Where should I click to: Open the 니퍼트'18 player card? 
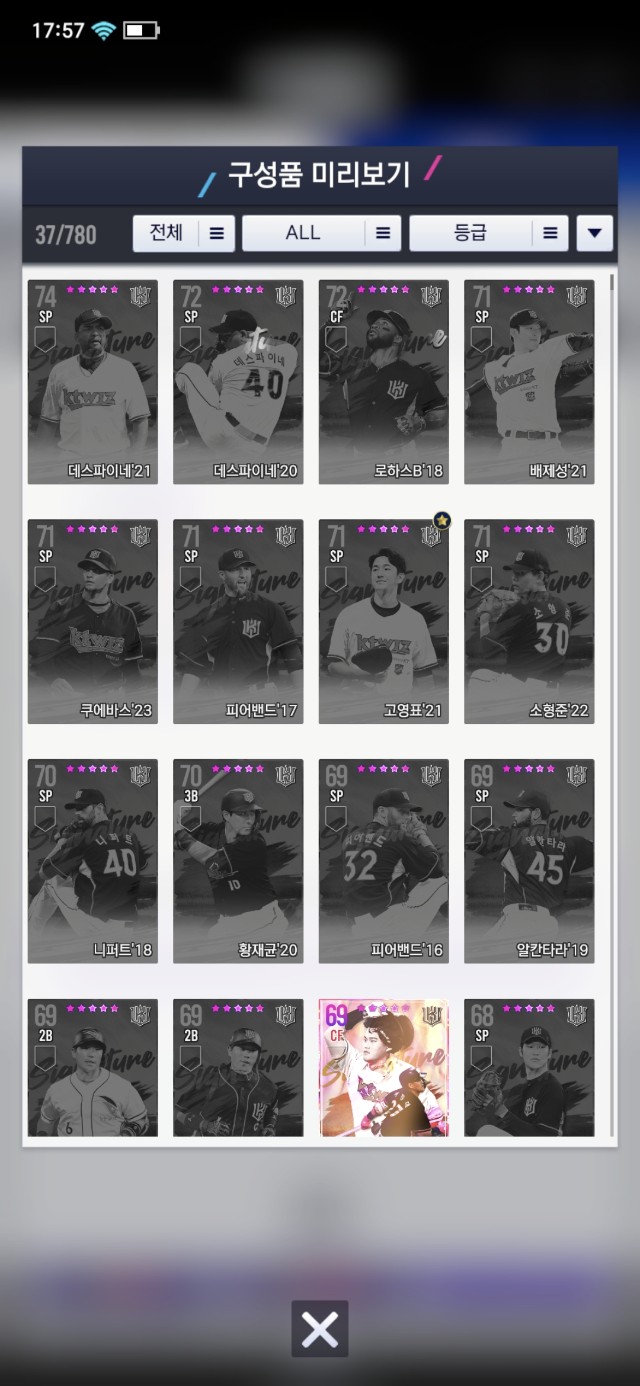[x=92, y=861]
